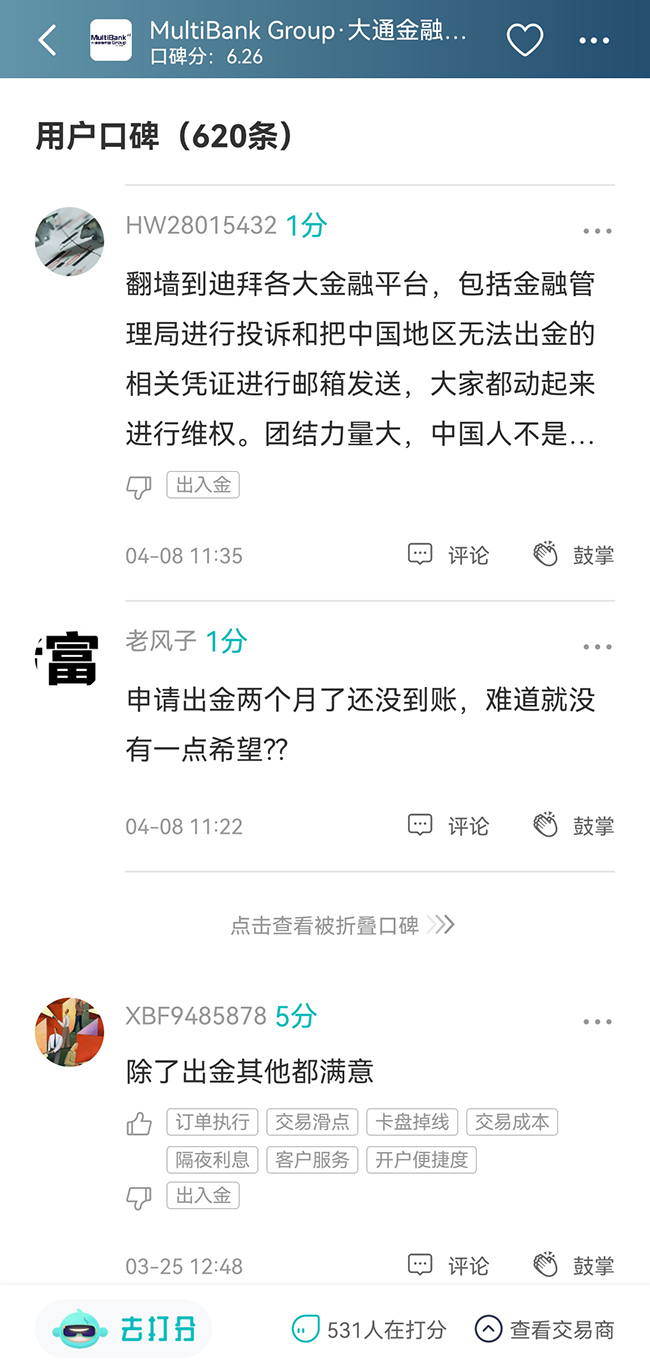Open XBF9485878's profile avatar
The width and height of the screenshot is (650, 1372).
(x=70, y=1031)
